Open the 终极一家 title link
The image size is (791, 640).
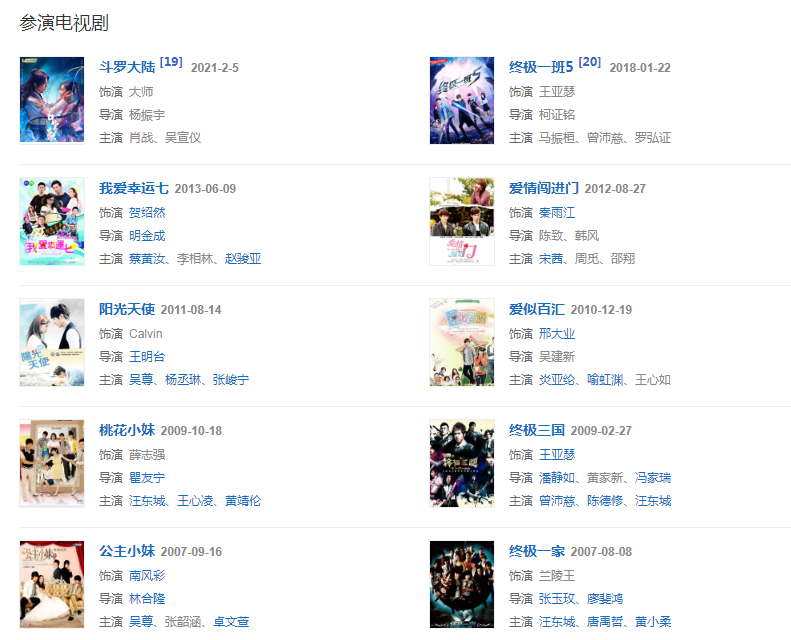pos(537,552)
